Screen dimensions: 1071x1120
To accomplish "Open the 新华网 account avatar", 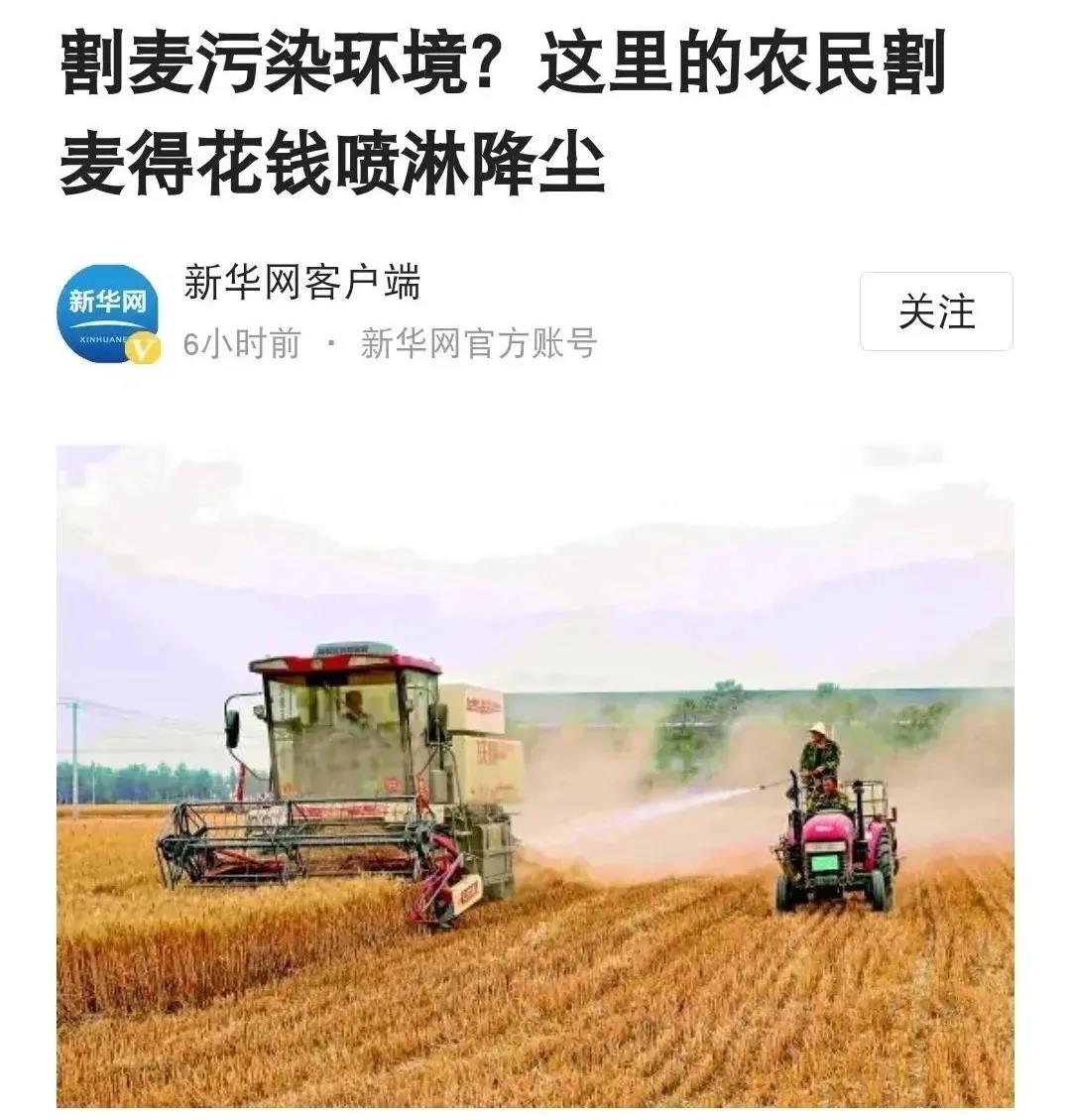I will point(108,312).
